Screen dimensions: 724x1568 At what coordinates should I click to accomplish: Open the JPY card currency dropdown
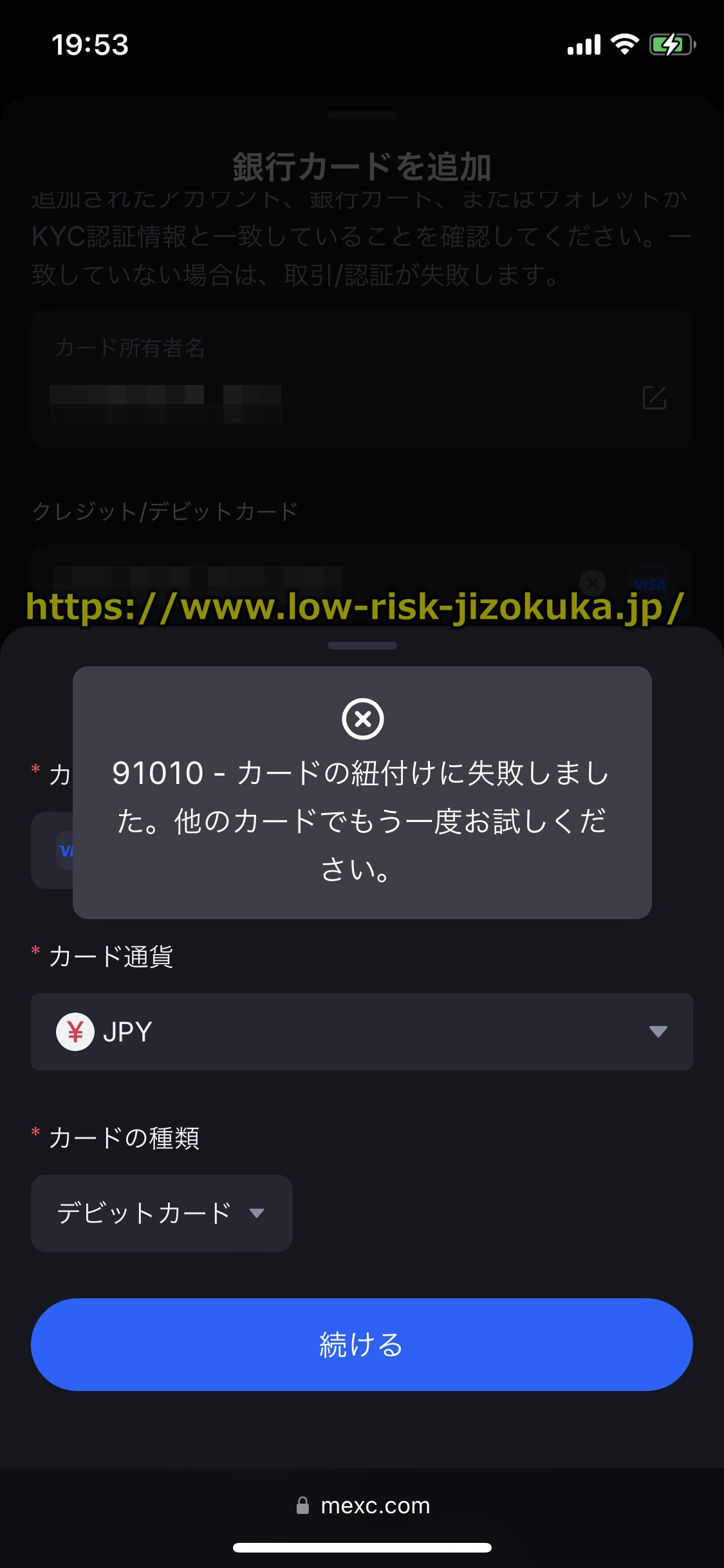[362, 1032]
